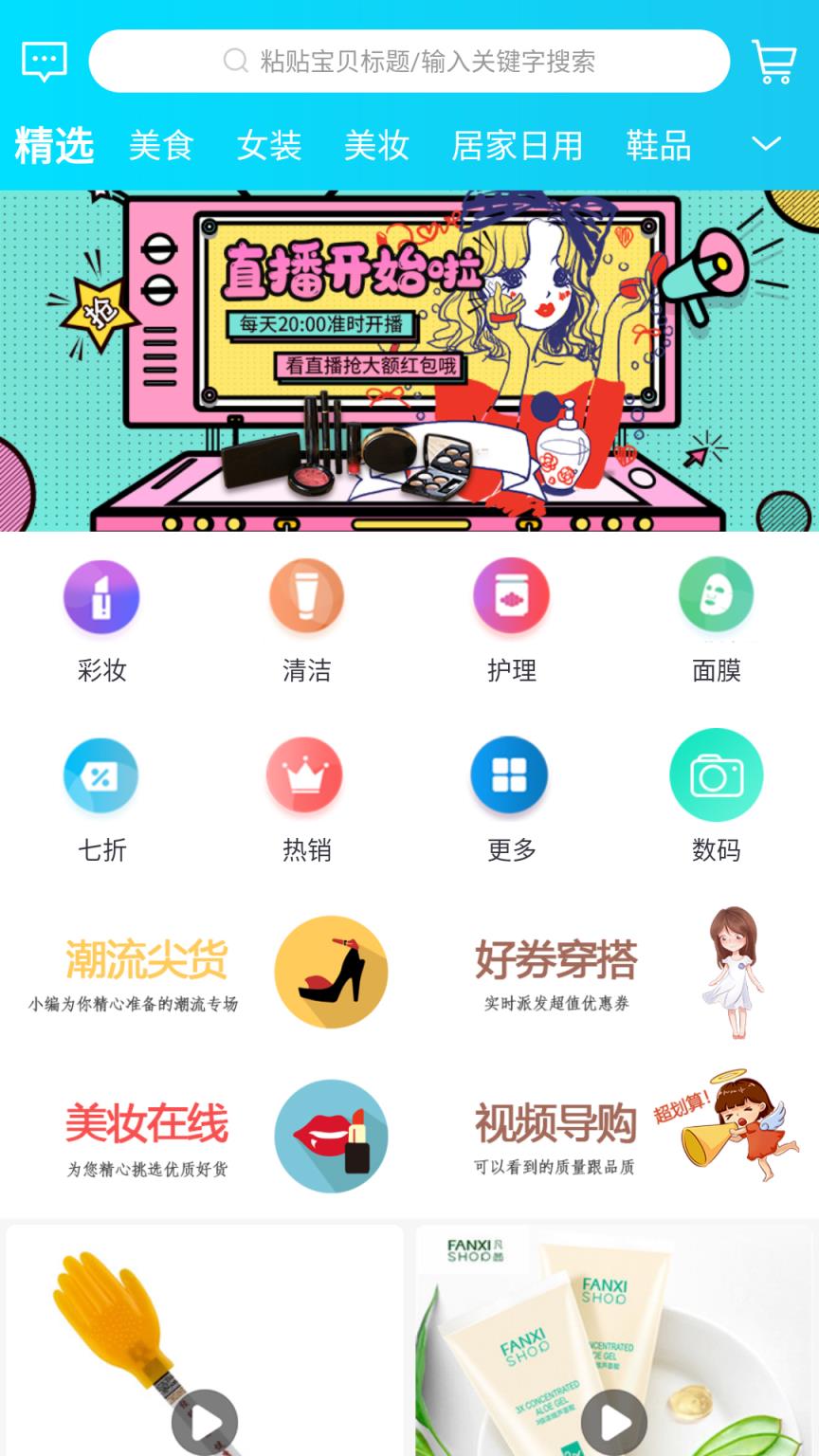Select the 居家日用 tab
The image size is (819, 1456).
pyautogui.click(x=518, y=145)
